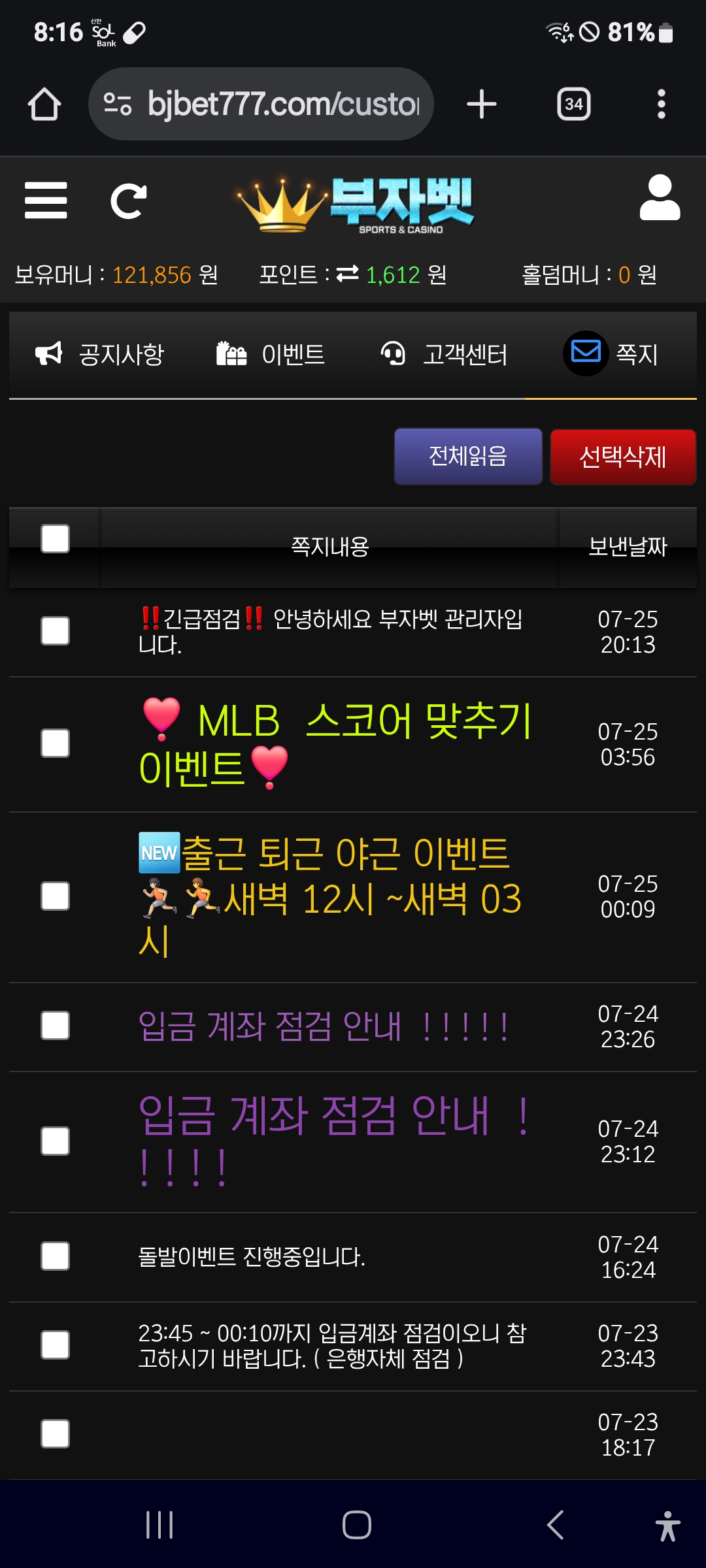This screenshot has width=706, height=1568.
Task: Tap the system back button
Action: pyautogui.click(x=555, y=1526)
